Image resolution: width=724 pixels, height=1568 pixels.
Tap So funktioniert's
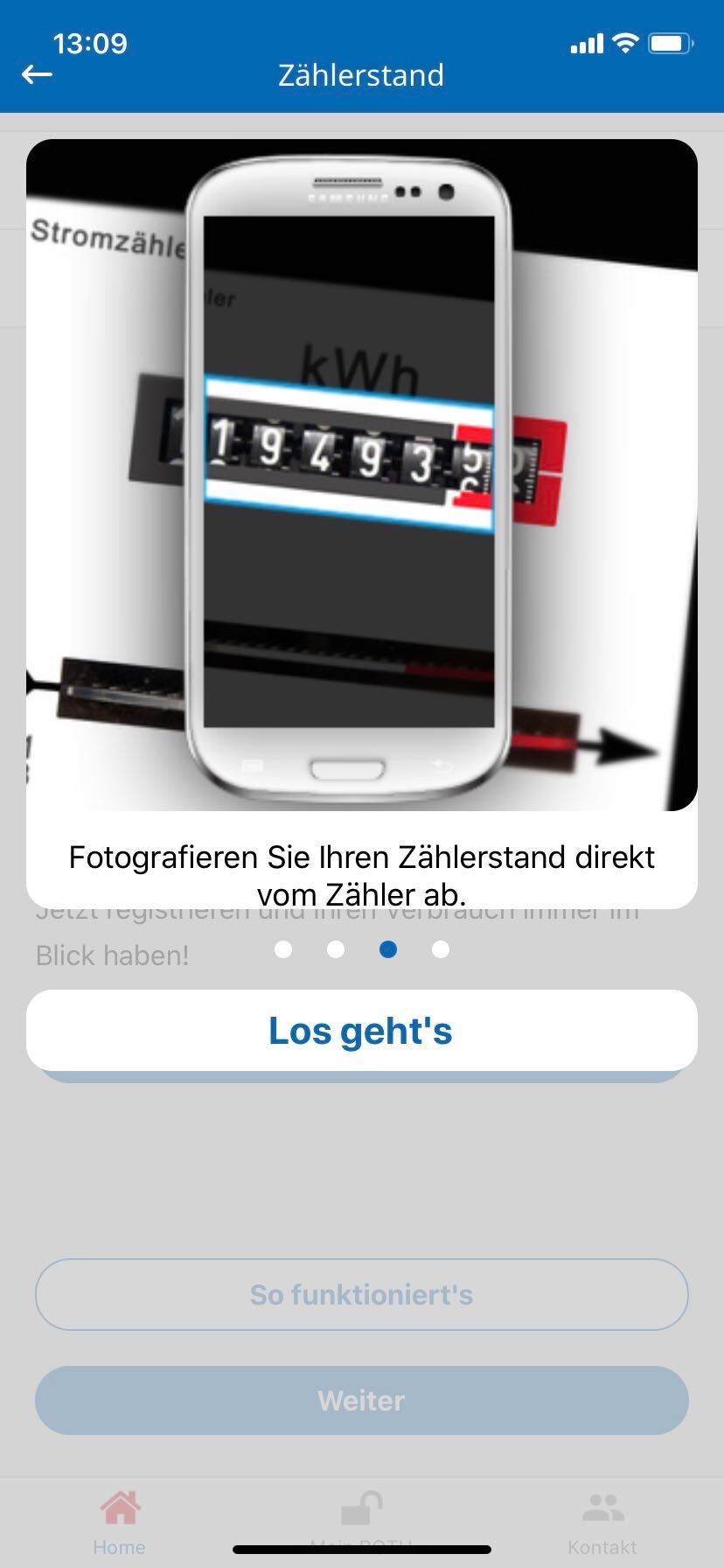coord(361,1295)
